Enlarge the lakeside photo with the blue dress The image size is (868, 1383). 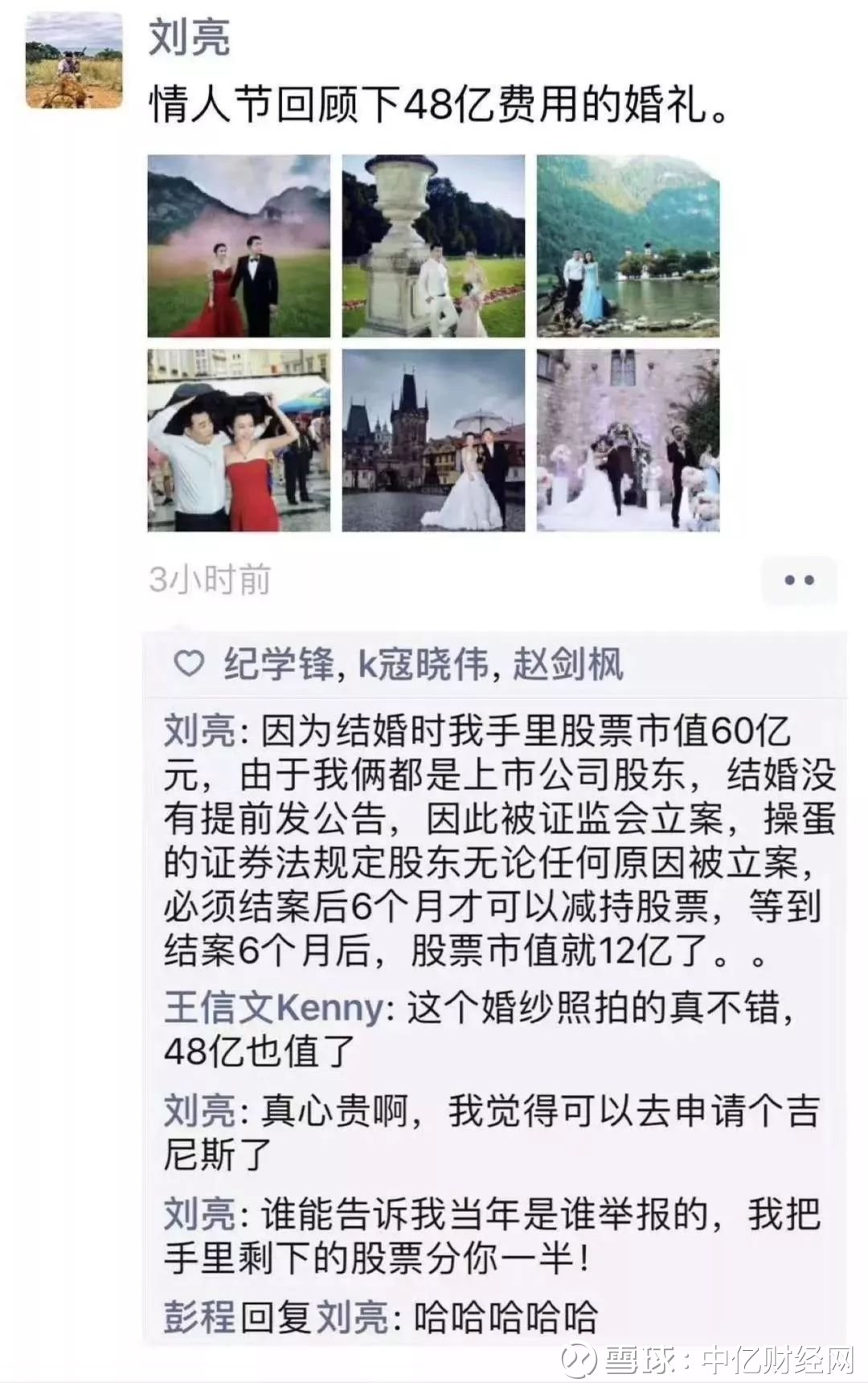(628, 246)
